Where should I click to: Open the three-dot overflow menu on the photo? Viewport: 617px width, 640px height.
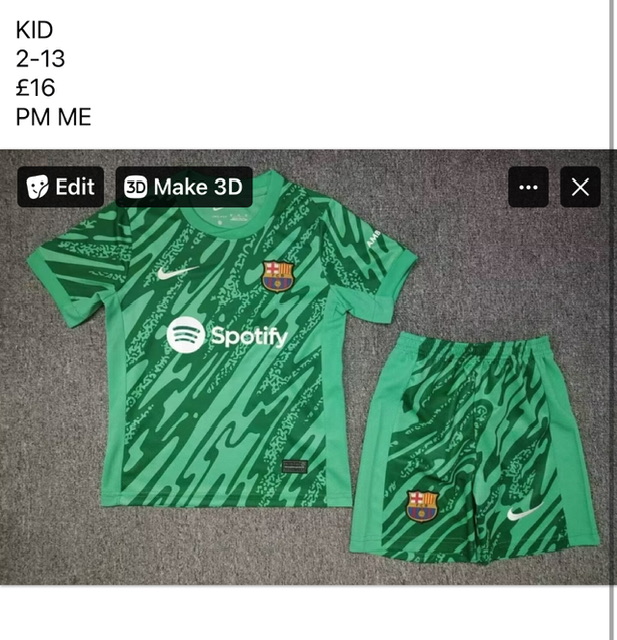click(528, 187)
